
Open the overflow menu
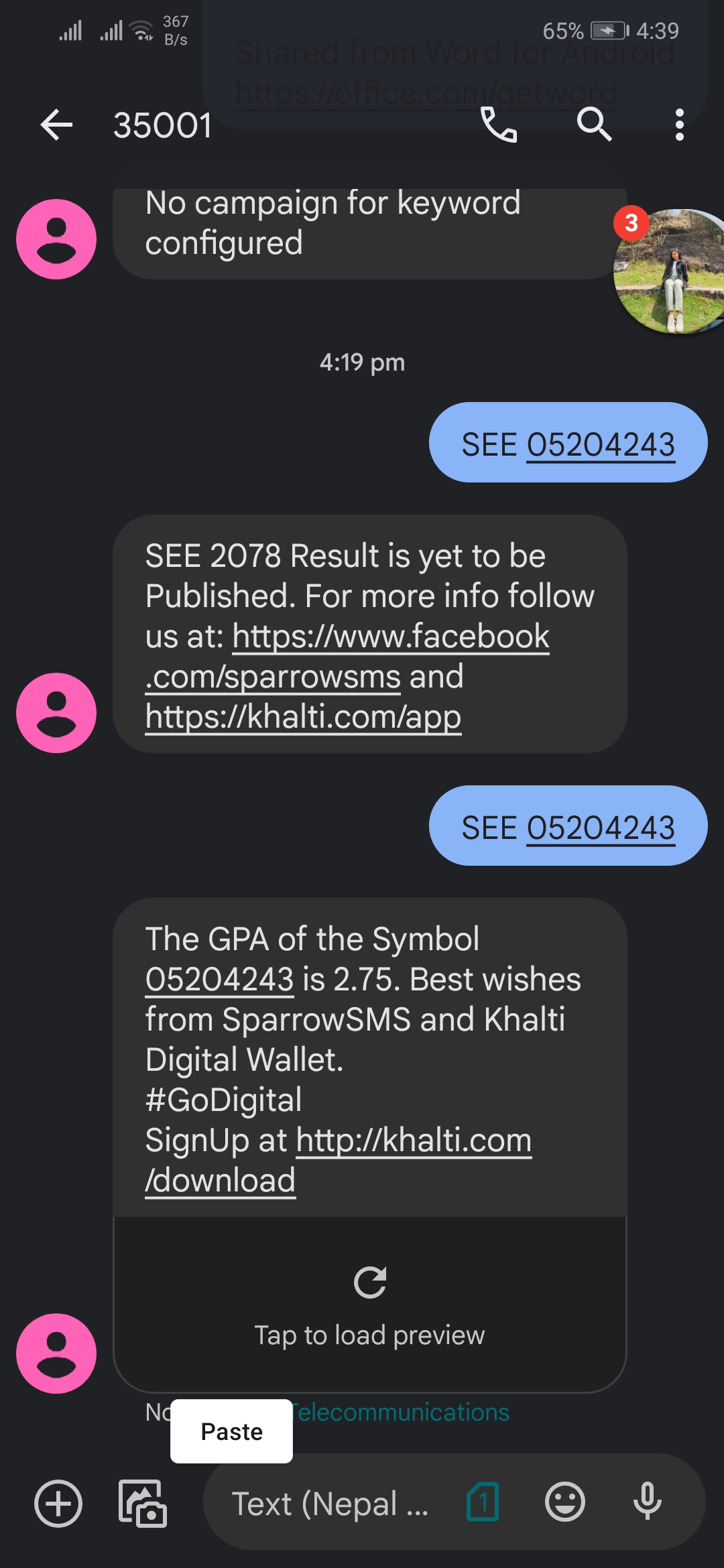[679, 125]
